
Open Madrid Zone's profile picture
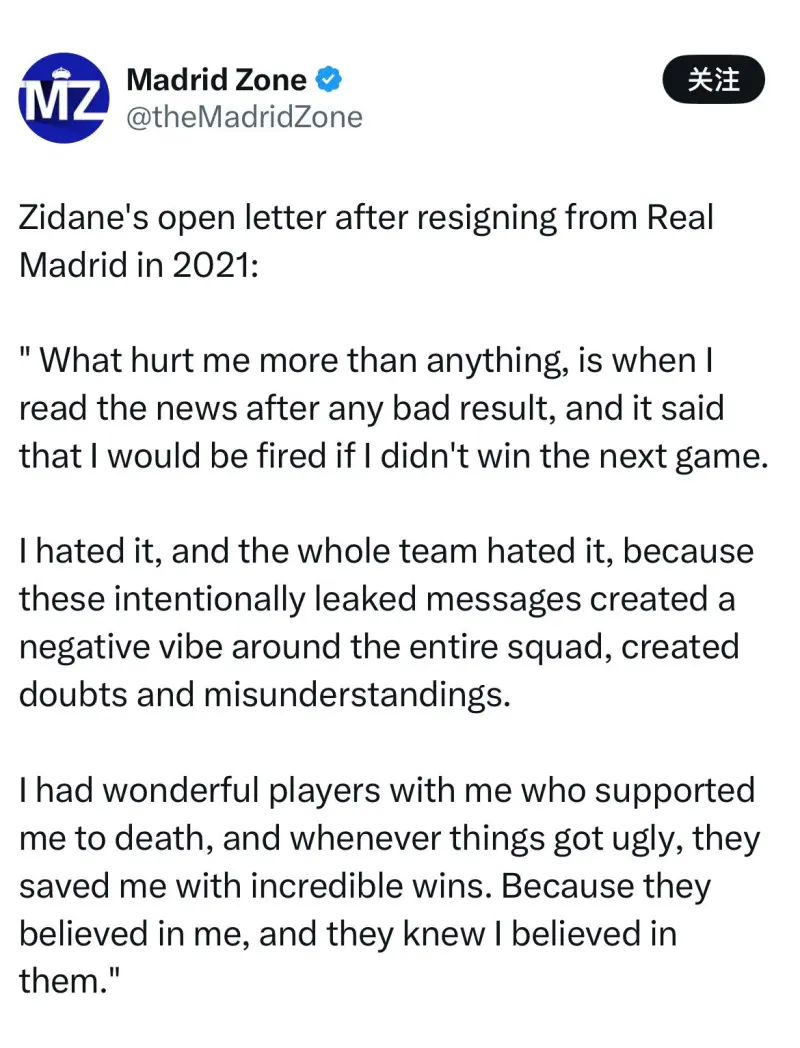pyautogui.click(x=64, y=97)
